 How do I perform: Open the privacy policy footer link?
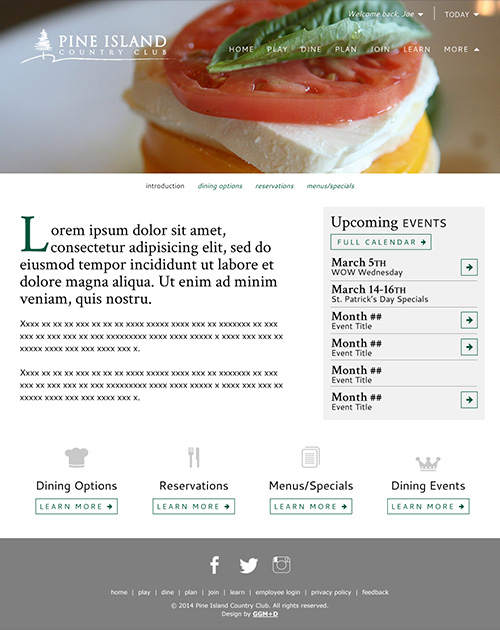[x=331, y=592]
